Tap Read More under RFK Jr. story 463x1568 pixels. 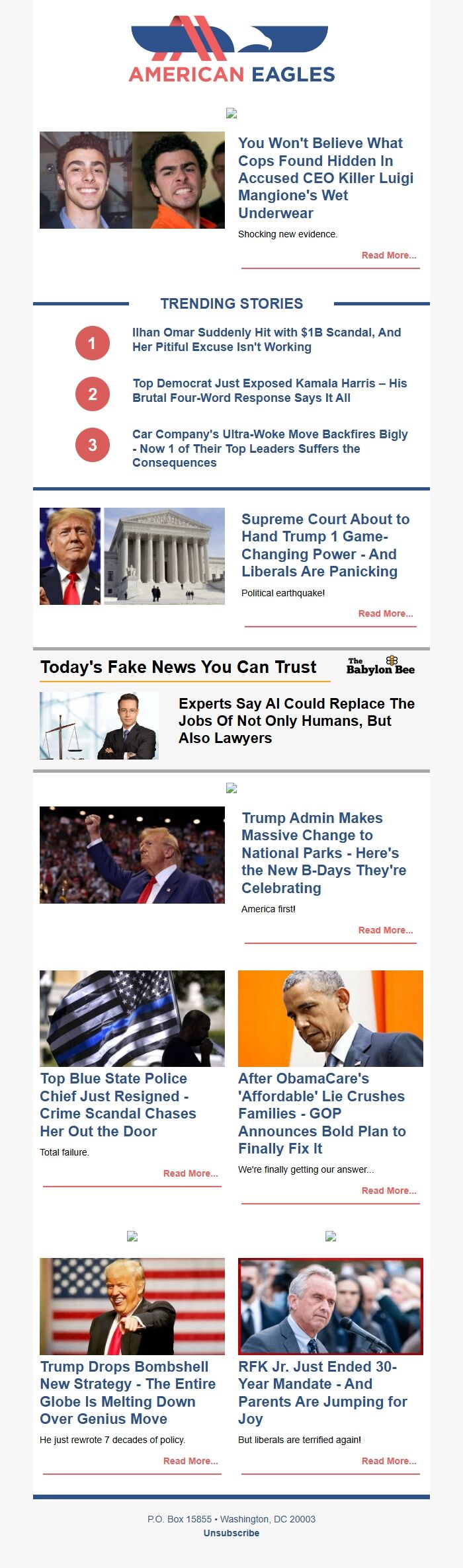tap(389, 1461)
